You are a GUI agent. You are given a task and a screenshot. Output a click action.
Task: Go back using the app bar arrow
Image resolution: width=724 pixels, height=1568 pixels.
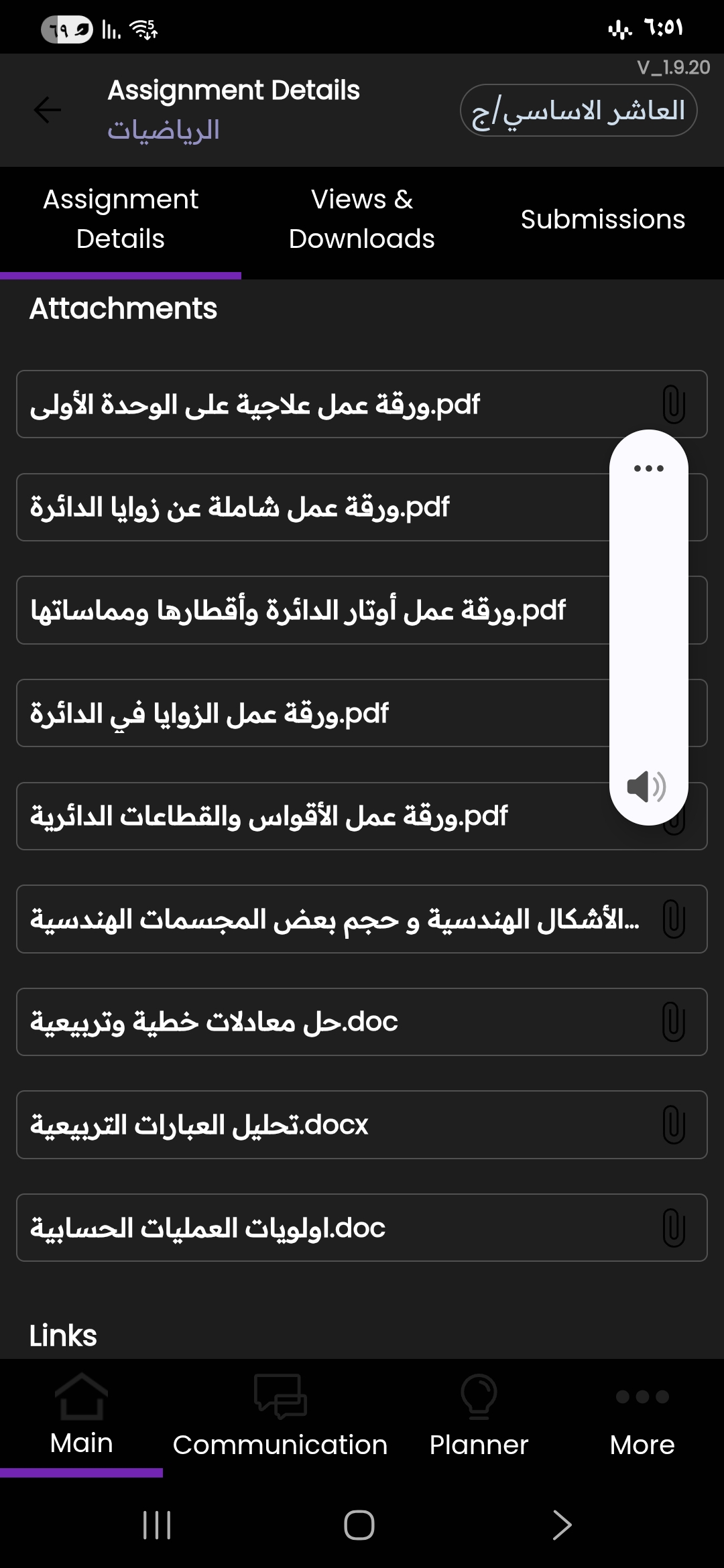coord(48,110)
